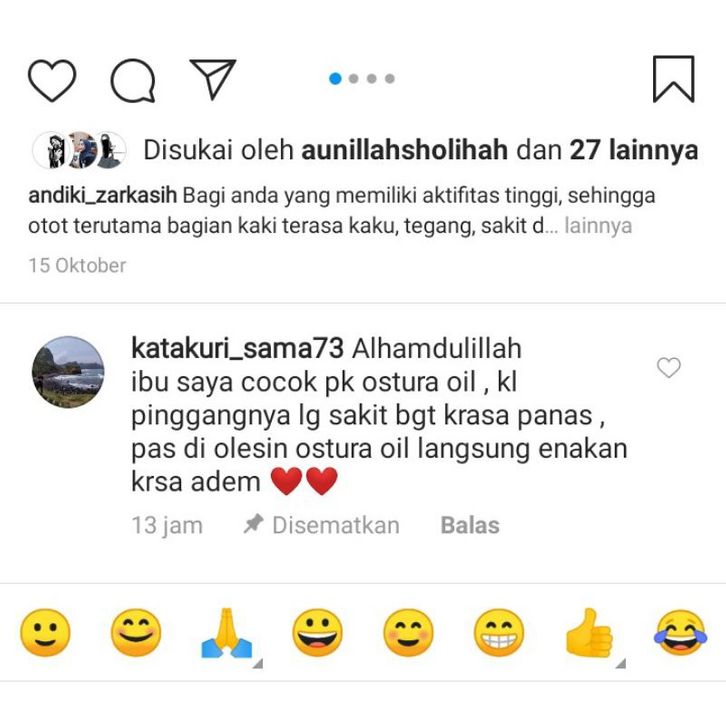Like katakuri_sama73's comment

tap(668, 368)
